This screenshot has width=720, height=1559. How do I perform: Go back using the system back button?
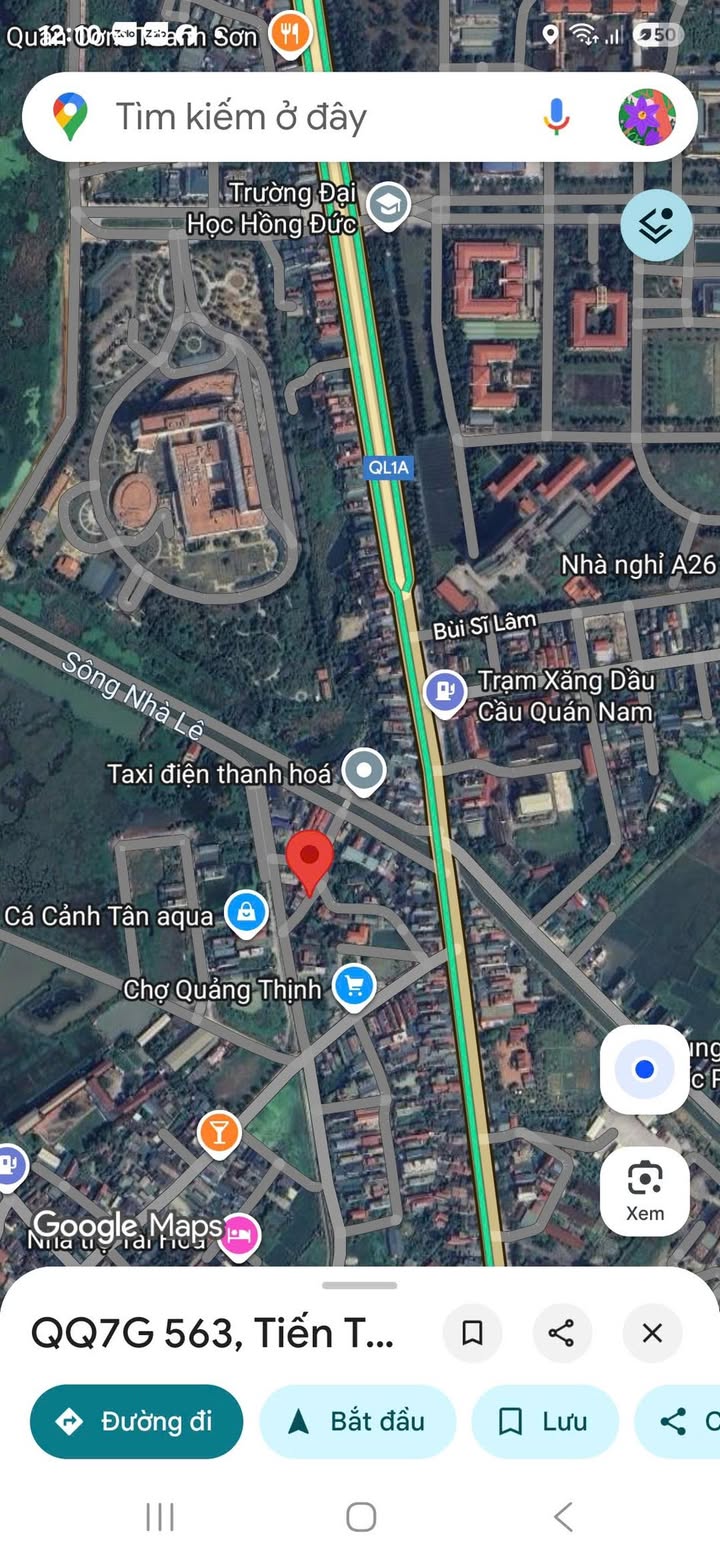click(563, 1517)
